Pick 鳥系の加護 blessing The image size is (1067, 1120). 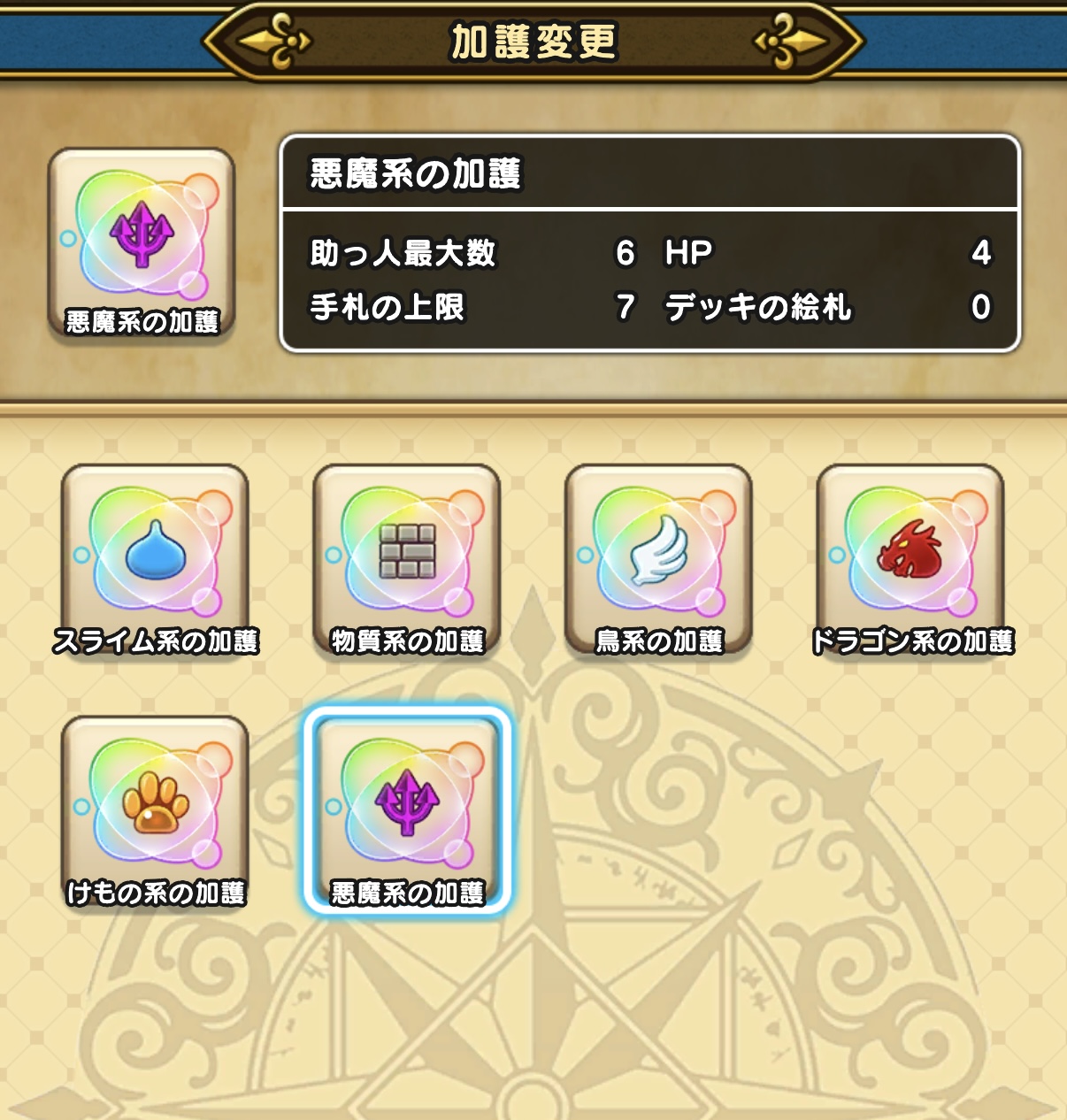[659, 557]
